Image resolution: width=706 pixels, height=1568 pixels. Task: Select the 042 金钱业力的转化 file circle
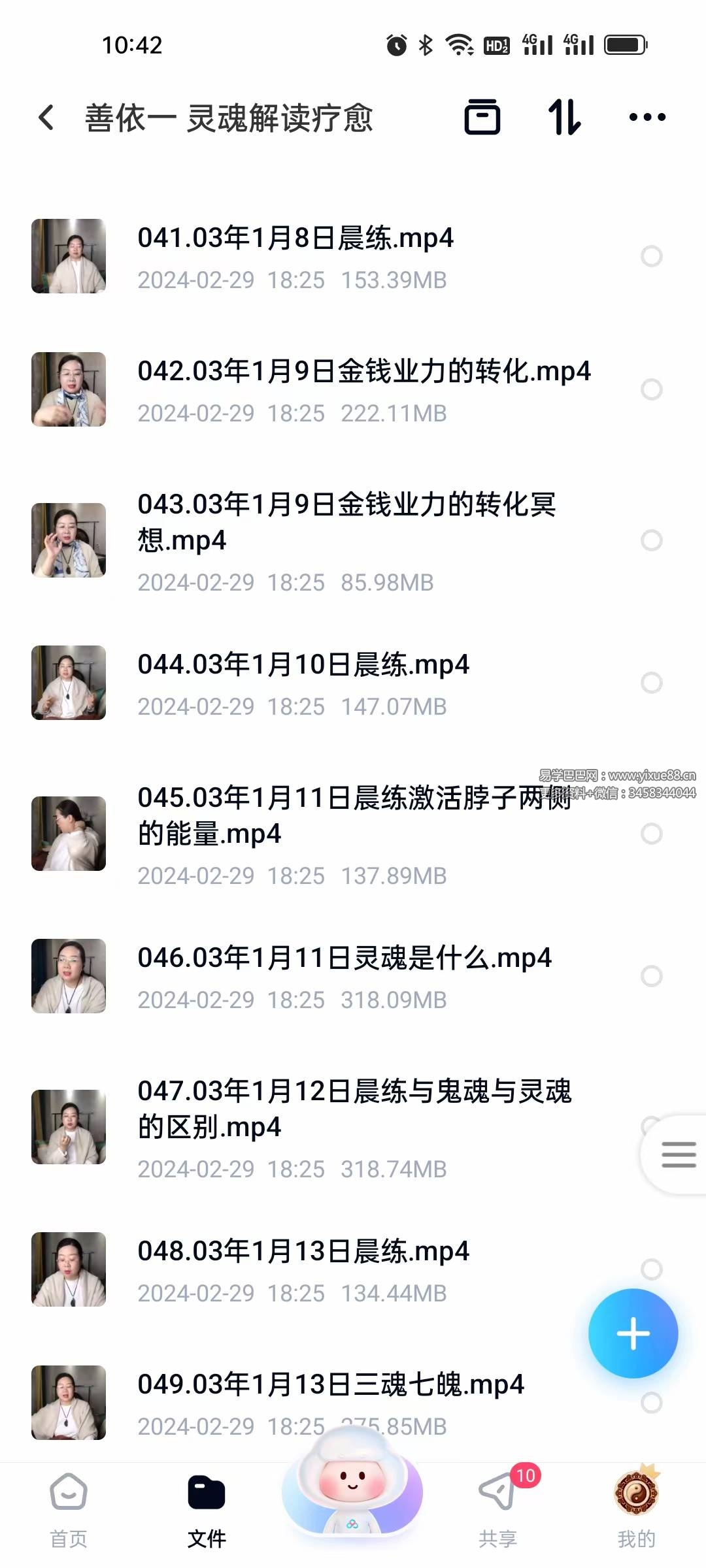click(651, 389)
